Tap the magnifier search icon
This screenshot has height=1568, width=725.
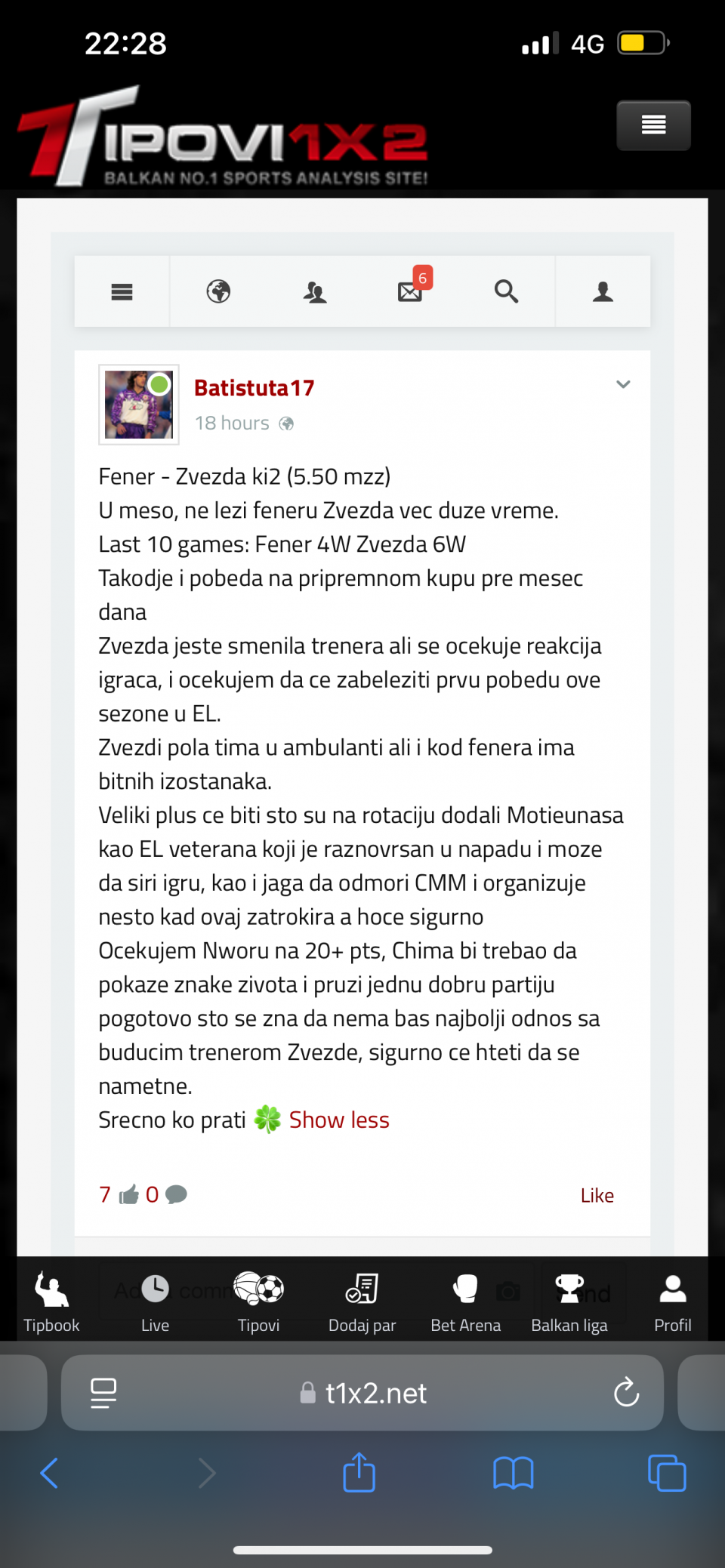[506, 291]
